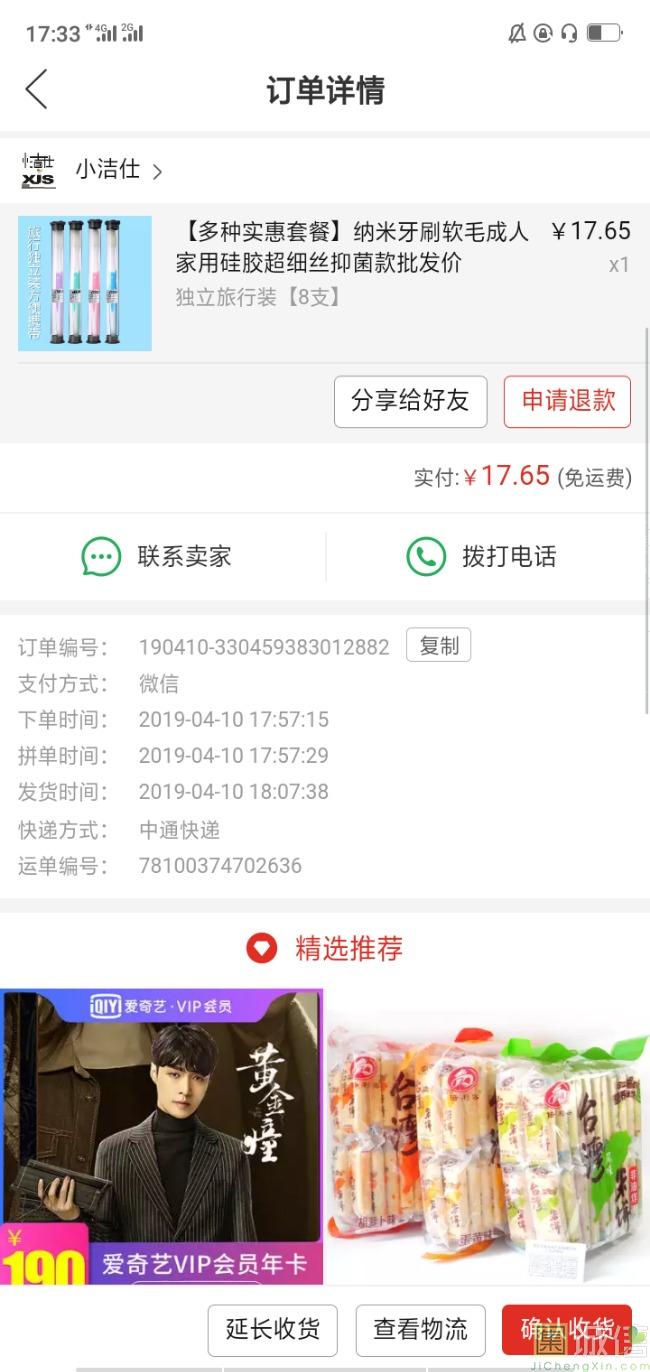The height and width of the screenshot is (1372, 650).
Task: Check shipping progress via 查看物流
Action: point(420,1330)
